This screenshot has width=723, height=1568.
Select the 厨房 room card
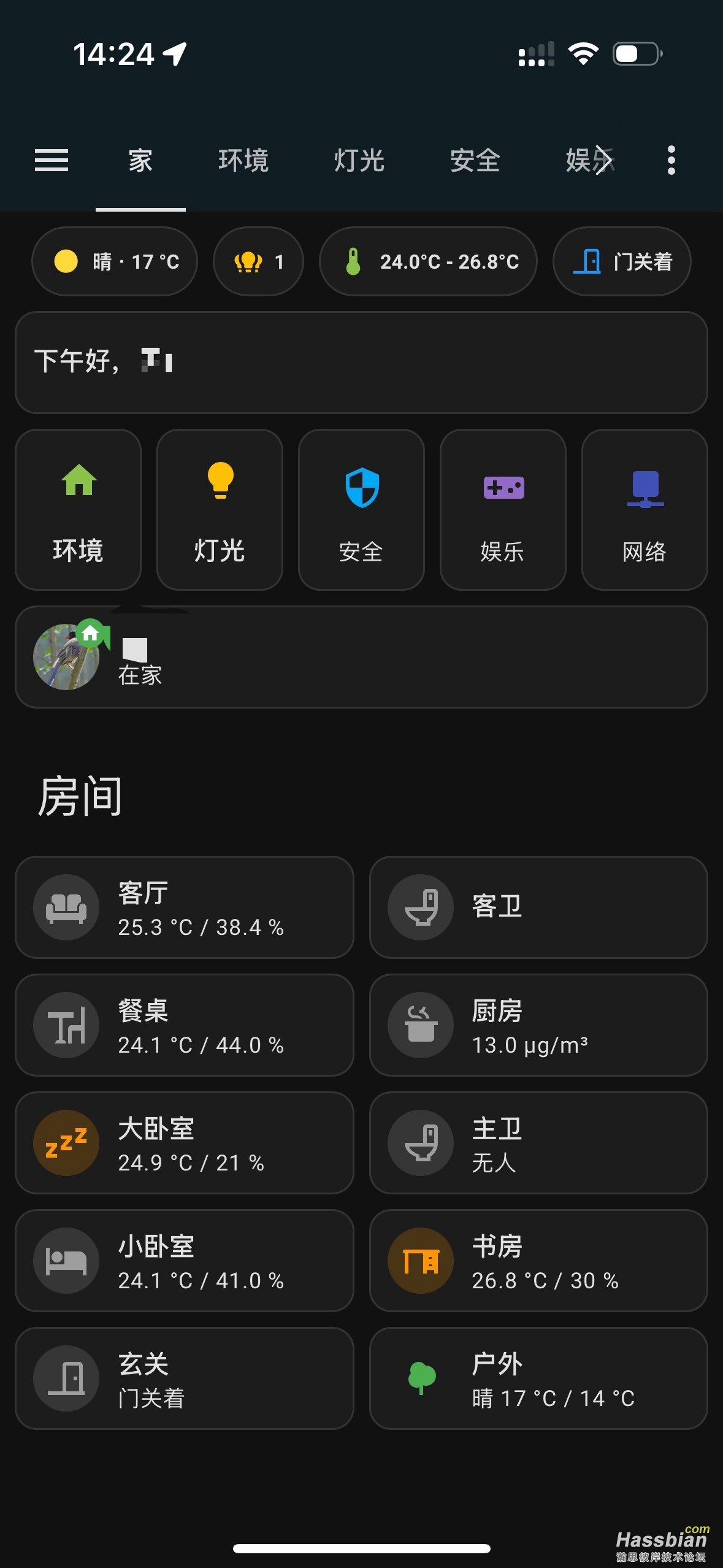[x=538, y=1025]
